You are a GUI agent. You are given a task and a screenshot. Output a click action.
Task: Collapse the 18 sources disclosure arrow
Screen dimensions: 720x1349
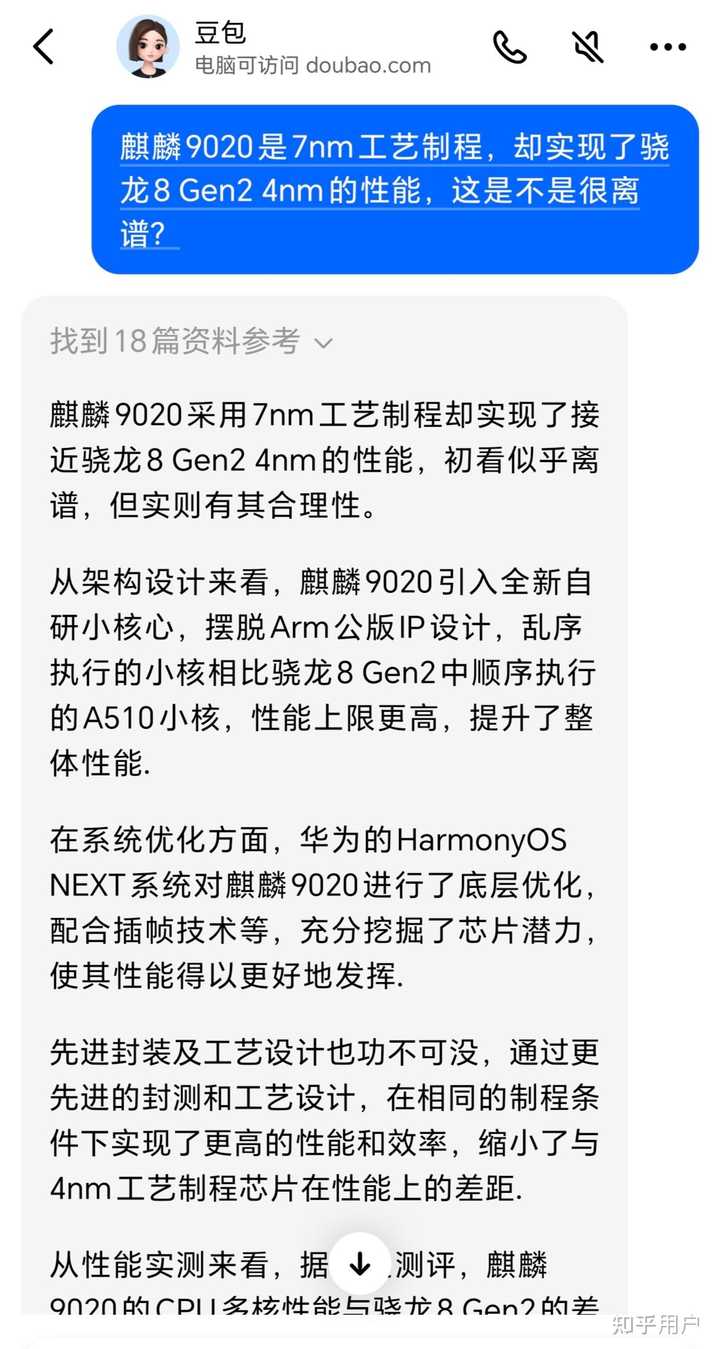[322, 343]
